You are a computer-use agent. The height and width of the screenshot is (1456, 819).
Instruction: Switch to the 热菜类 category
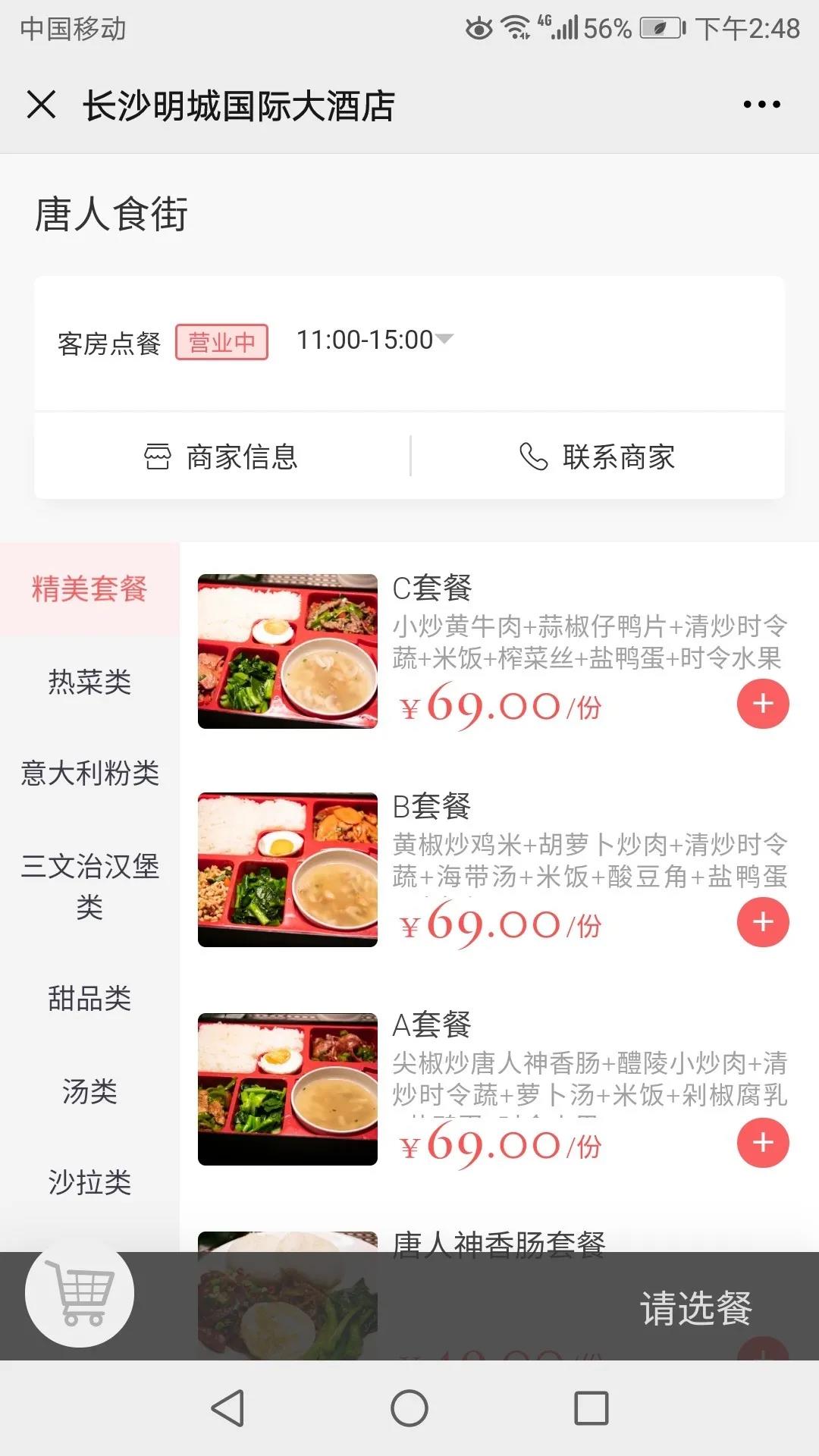point(89,682)
